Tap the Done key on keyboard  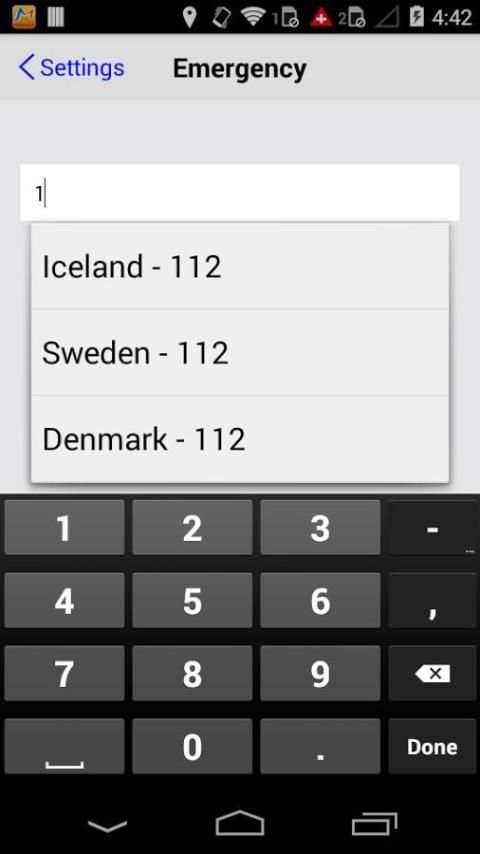tap(432, 746)
